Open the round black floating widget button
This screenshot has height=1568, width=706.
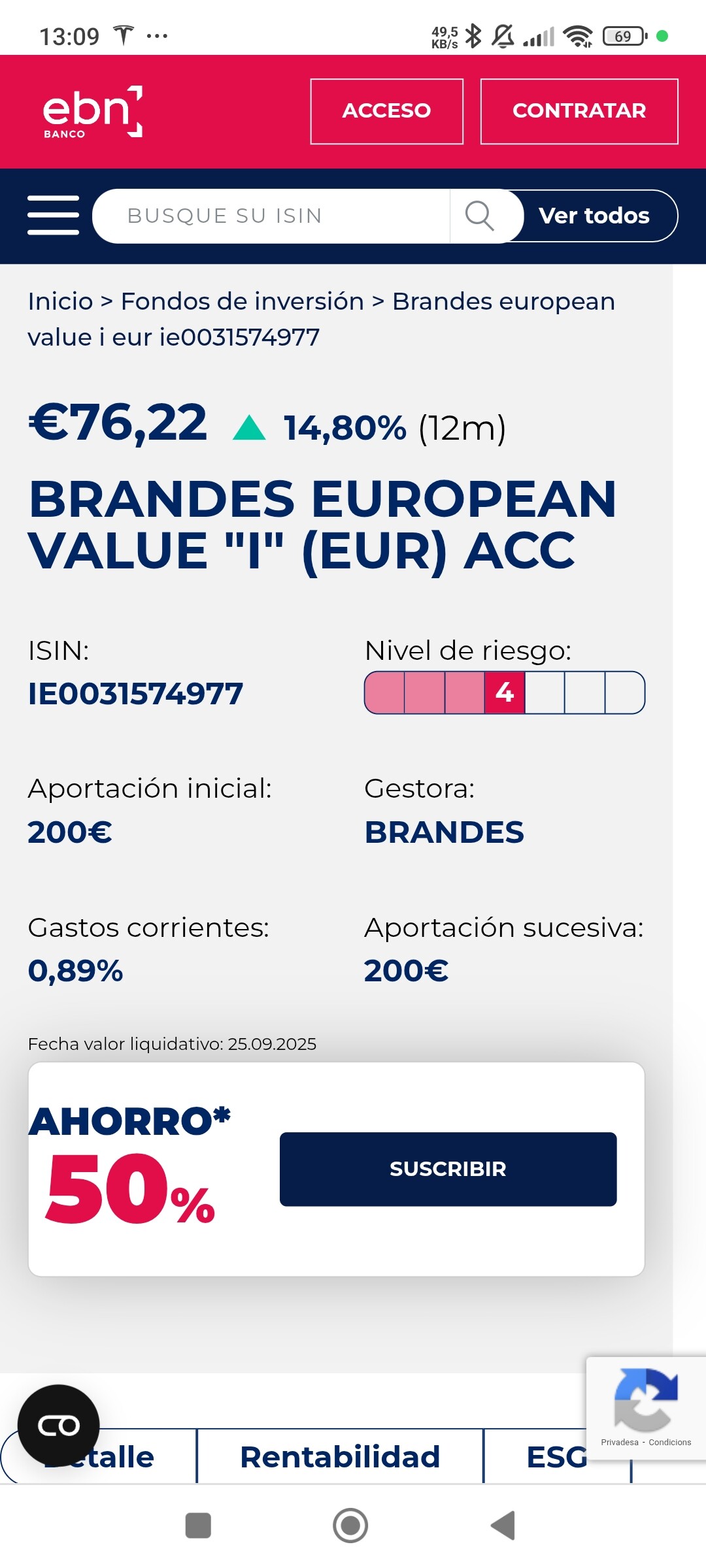tap(59, 1426)
